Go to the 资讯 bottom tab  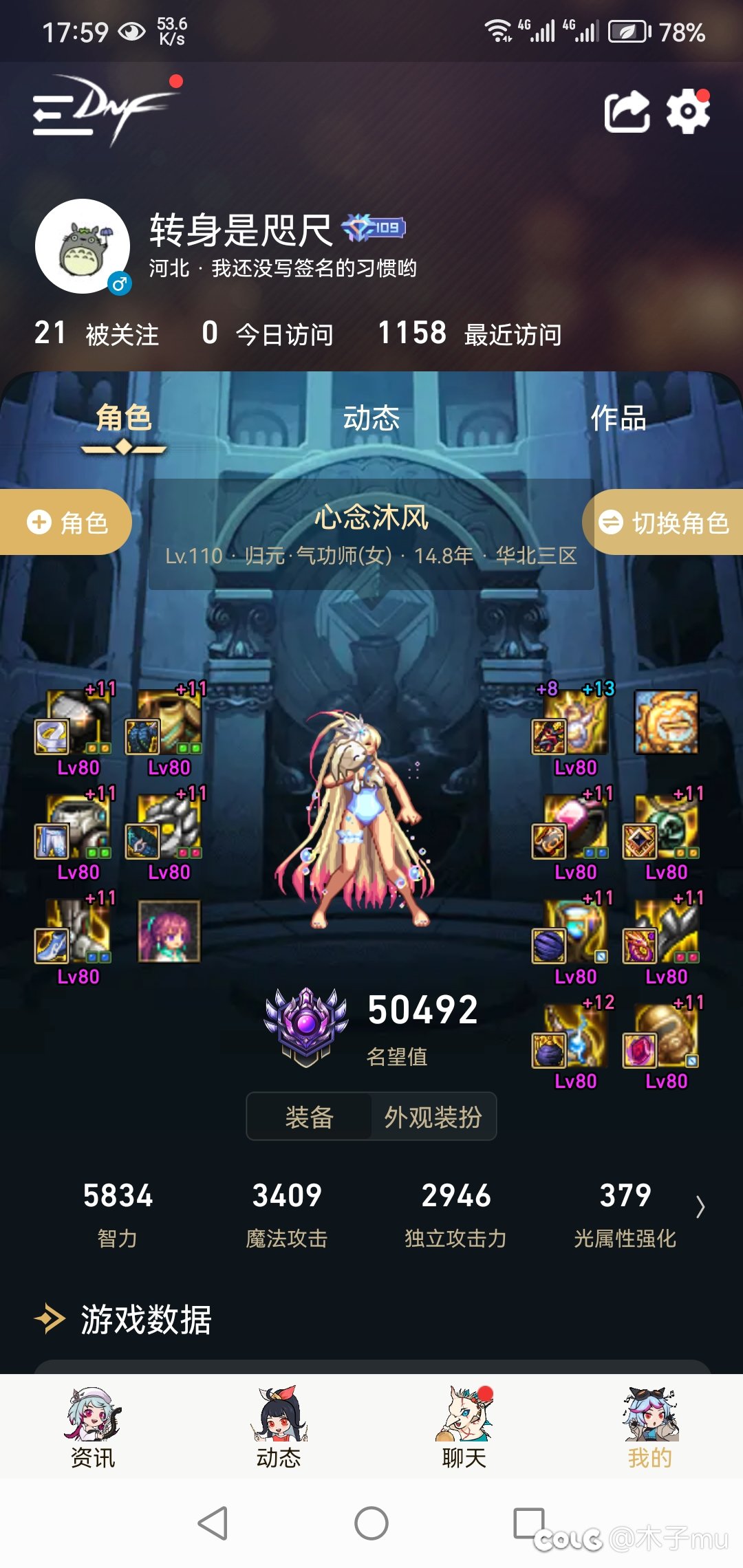tap(93, 1428)
